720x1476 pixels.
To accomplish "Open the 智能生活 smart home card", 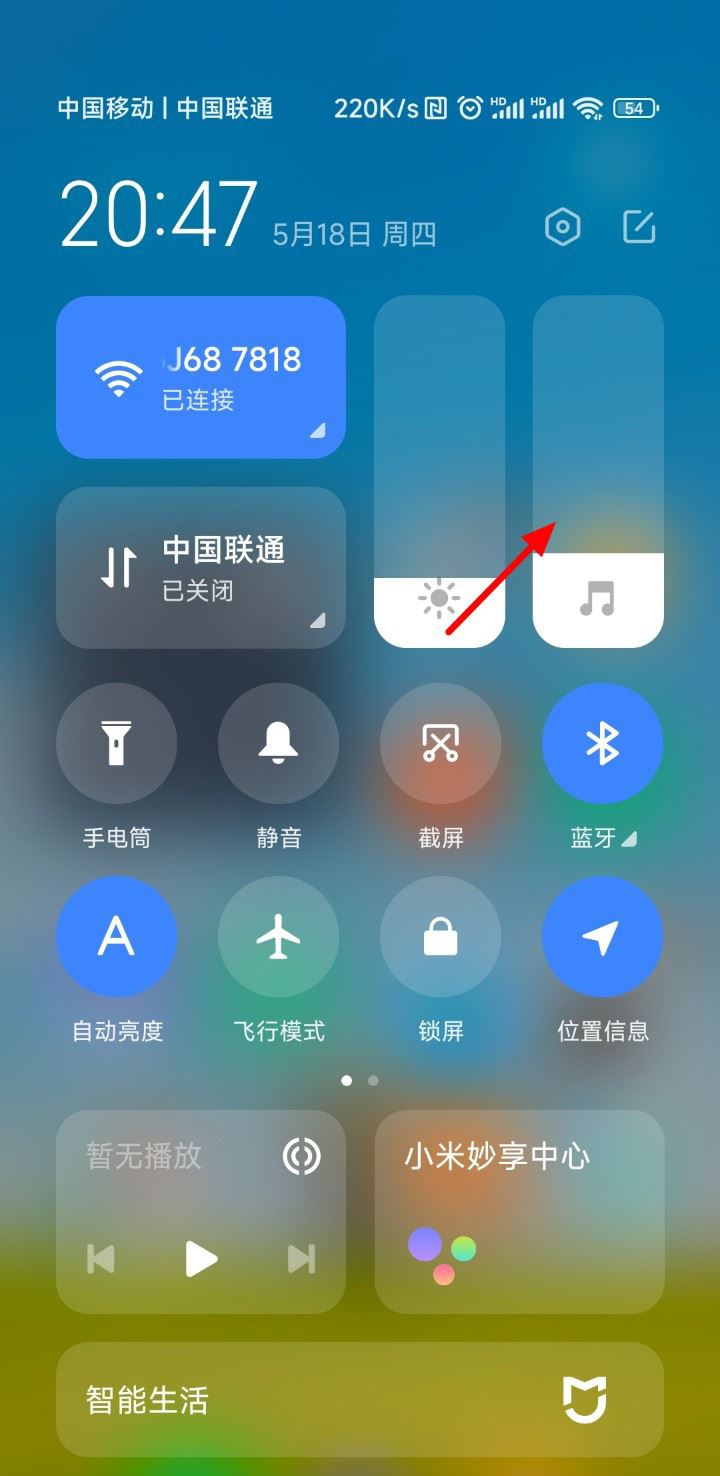I will [x=360, y=1399].
